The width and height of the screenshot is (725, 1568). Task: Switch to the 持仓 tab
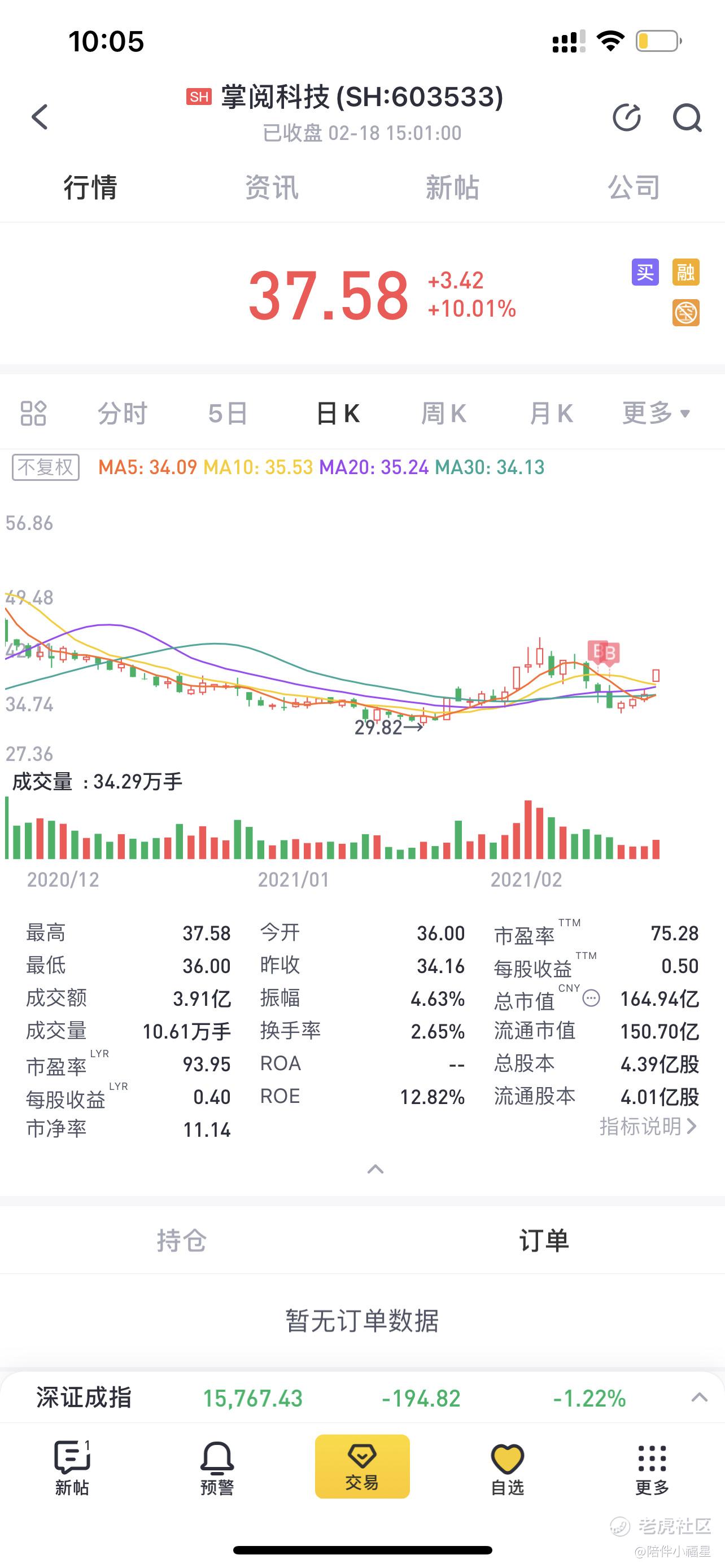click(181, 1240)
